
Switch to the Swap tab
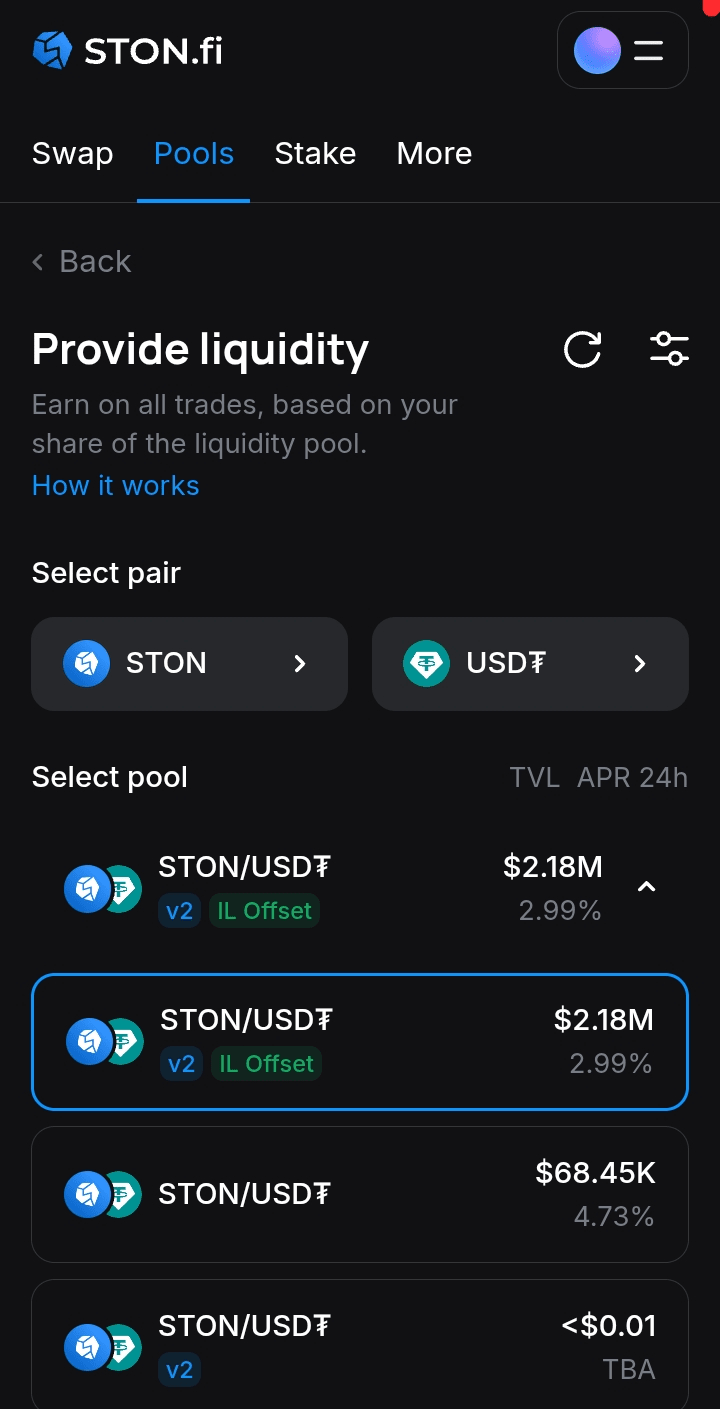point(72,154)
